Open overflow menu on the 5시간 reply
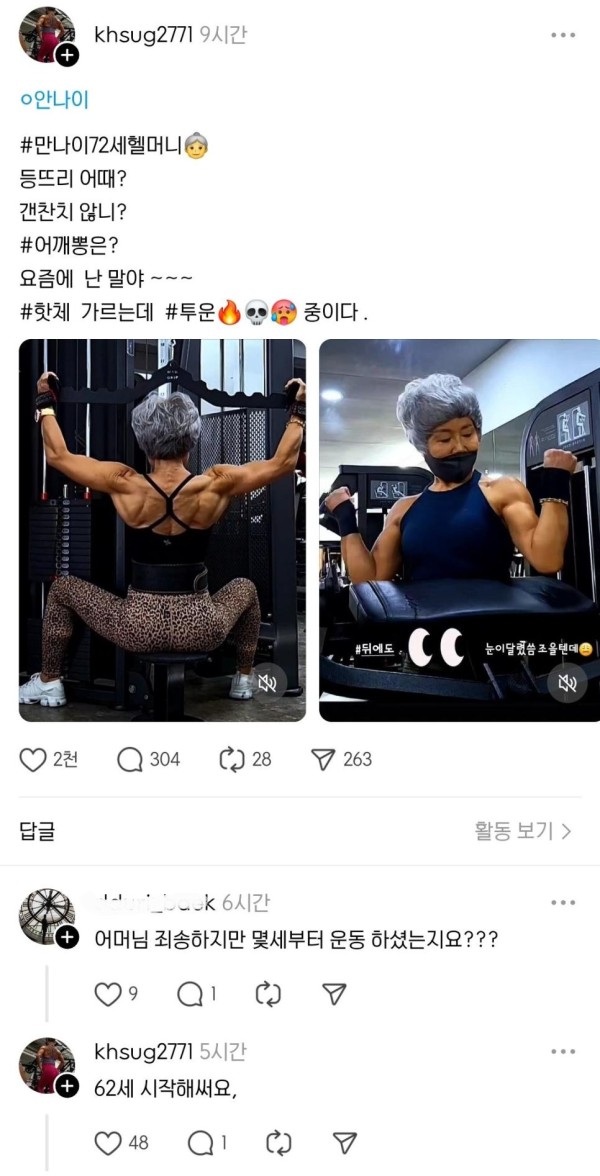Screen dimensions: 600x1176 563,1053
